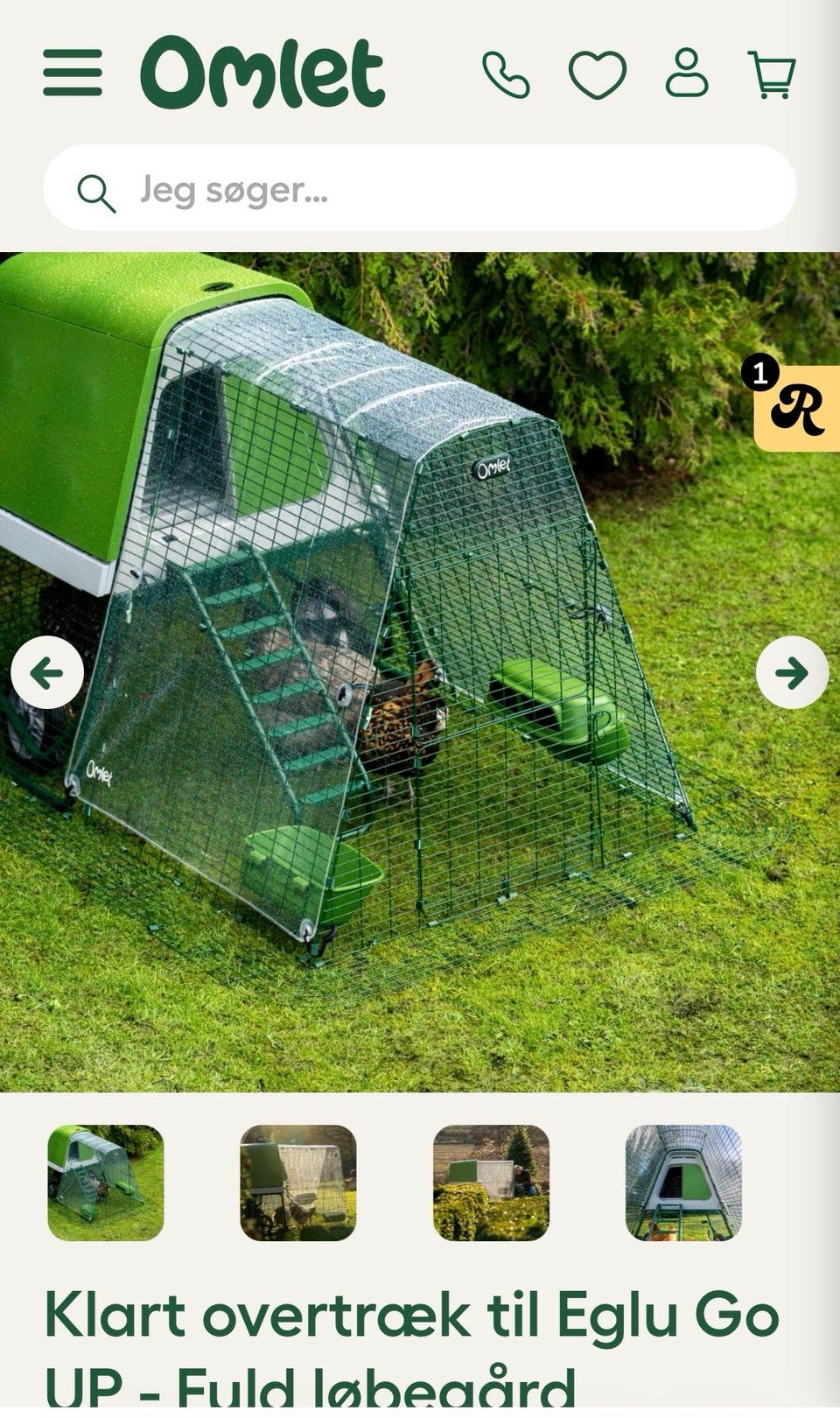Go to the Omlet home page
Viewport: 840px width, 1418px height.
tap(262, 72)
